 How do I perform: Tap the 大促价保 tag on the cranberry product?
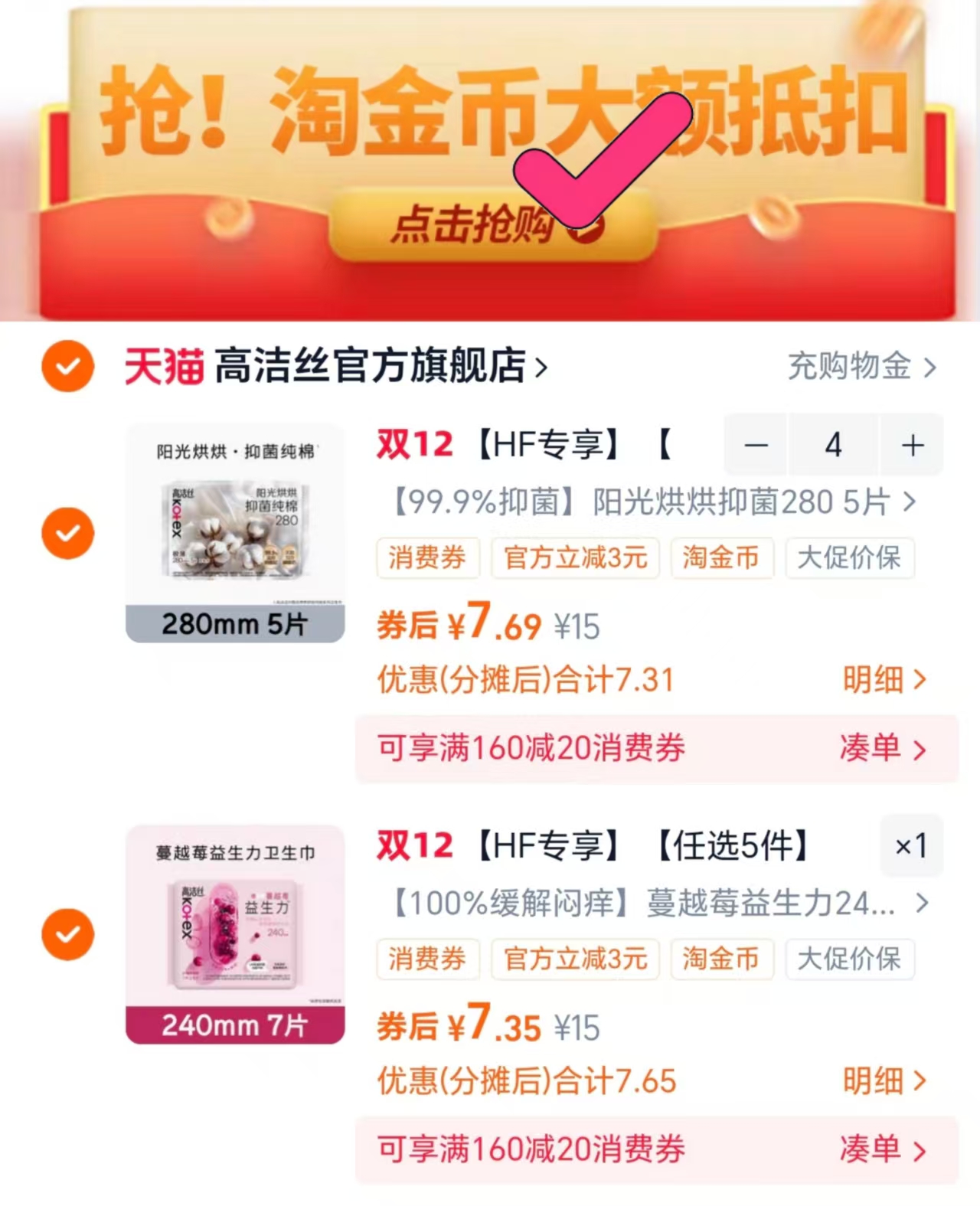click(850, 959)
